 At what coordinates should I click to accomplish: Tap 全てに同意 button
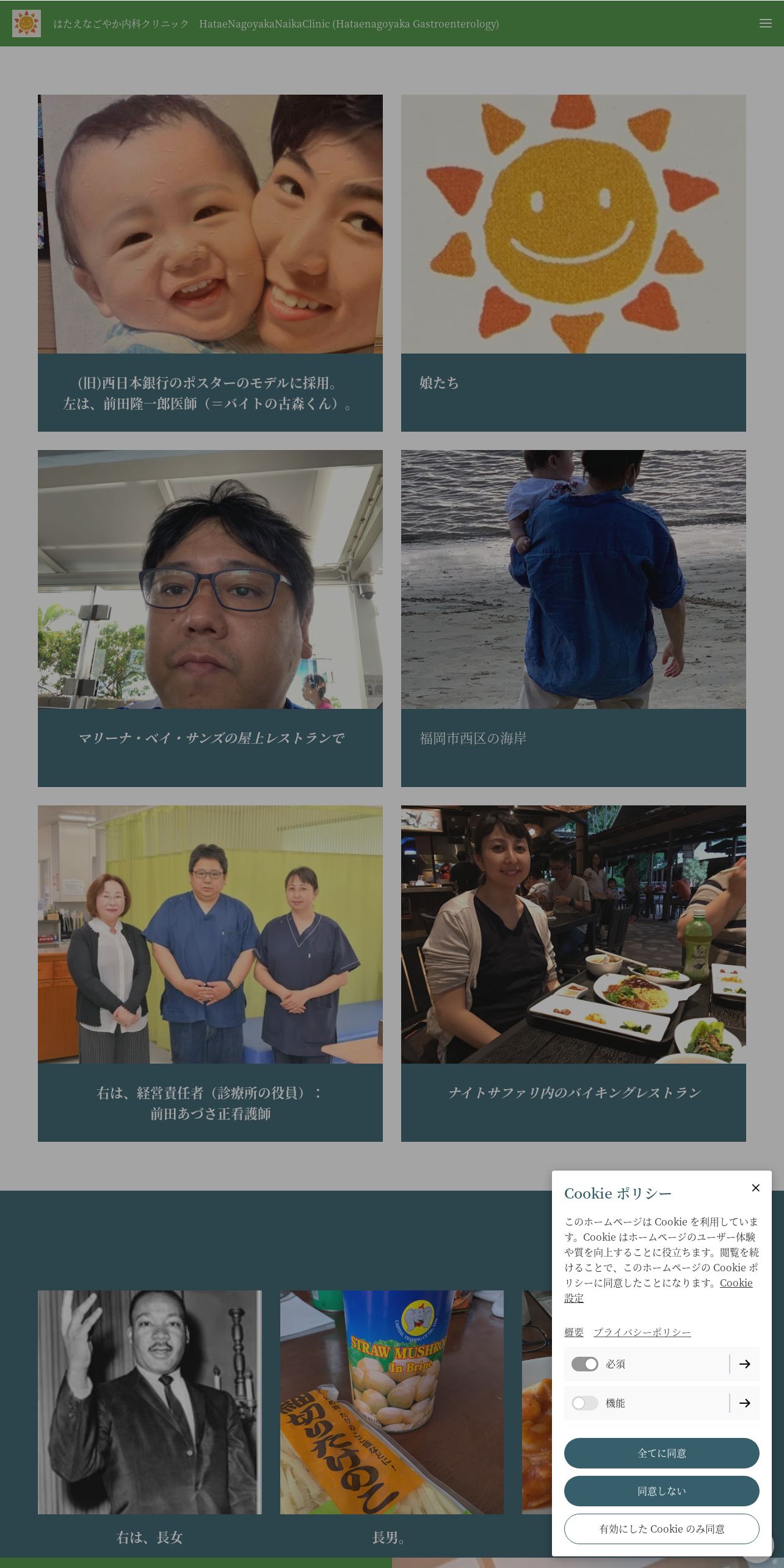(661, 1453)
